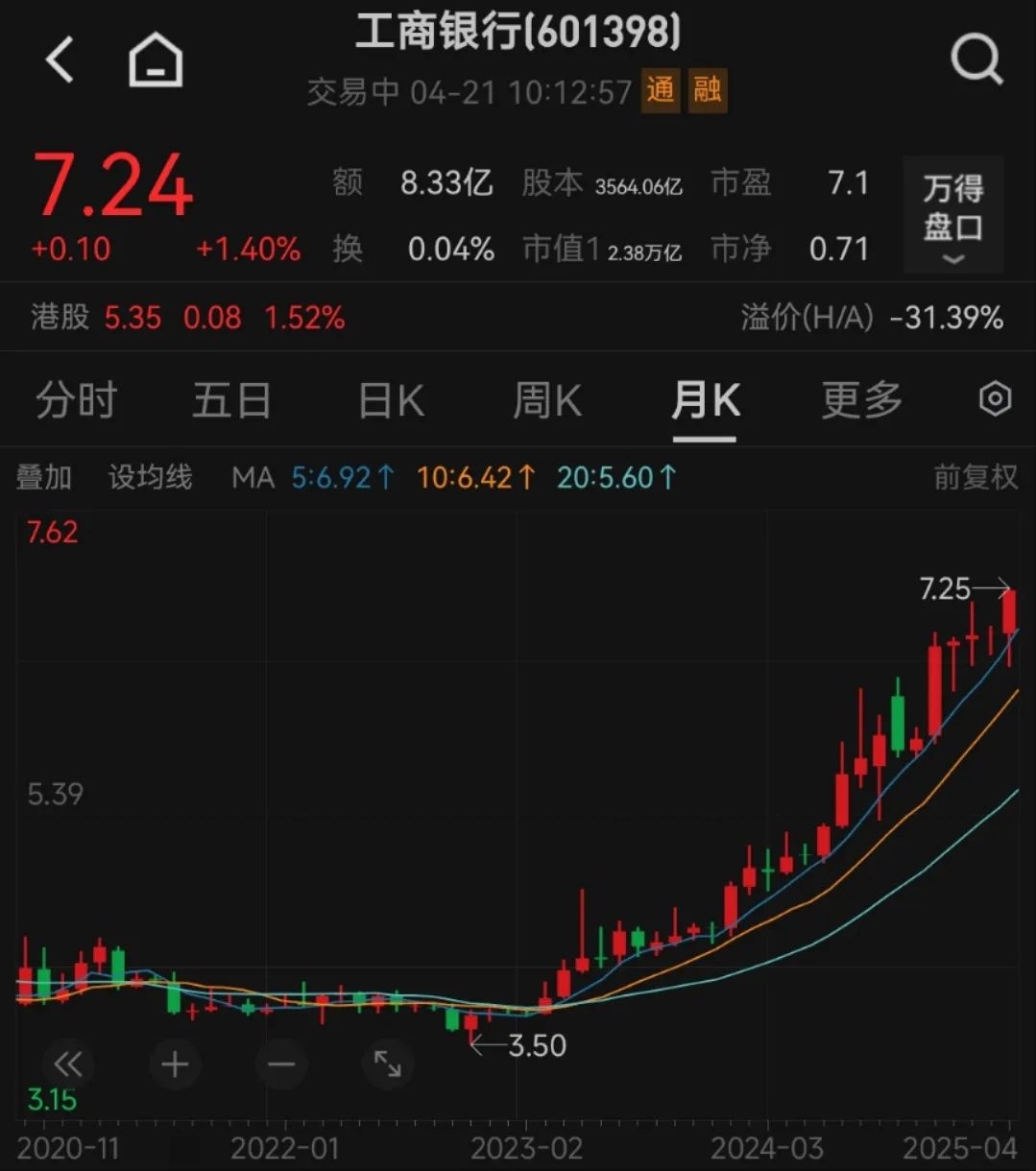Go back using the top-left arrow
This screenshot has height=1171, width=1036.
click(60, 60)
